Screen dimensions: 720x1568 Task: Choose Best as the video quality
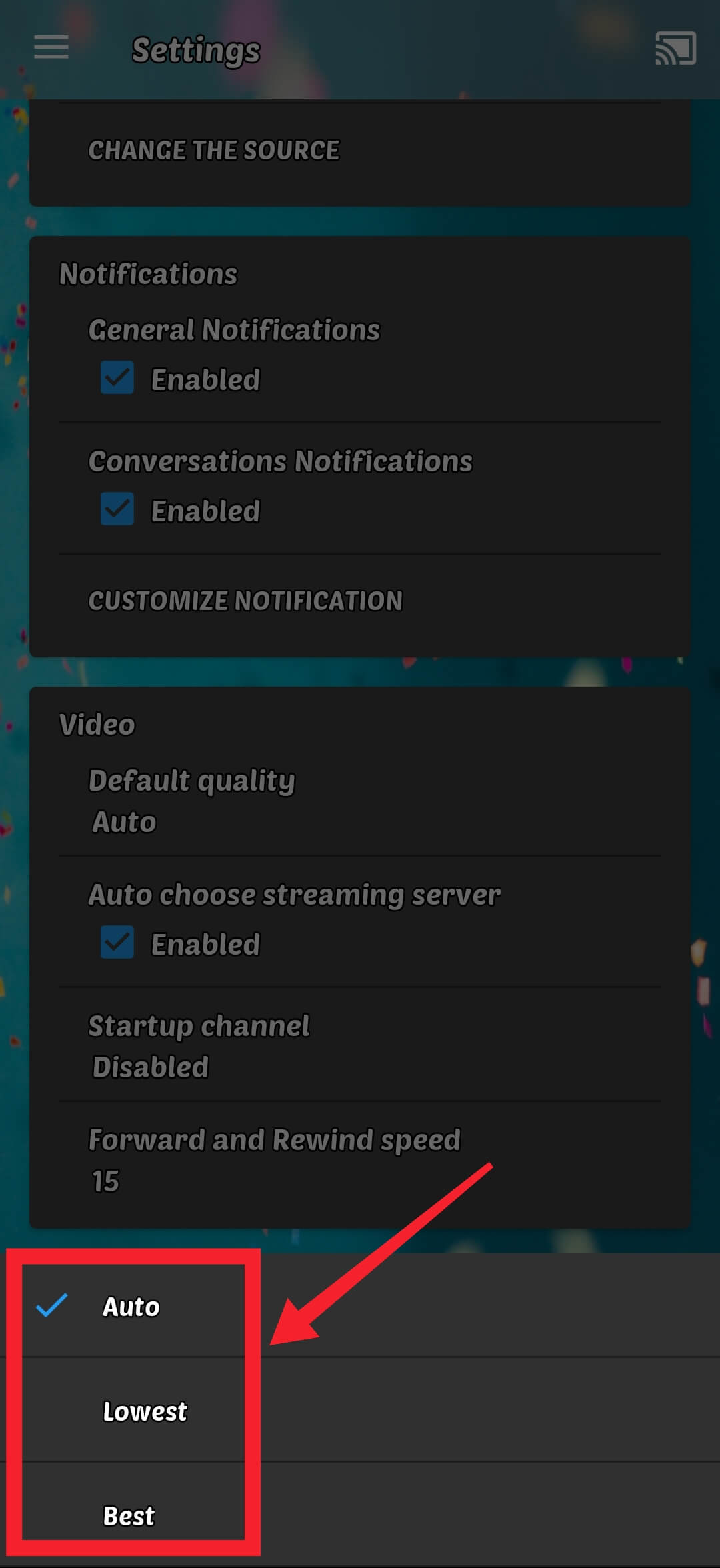click(130, 1515)
